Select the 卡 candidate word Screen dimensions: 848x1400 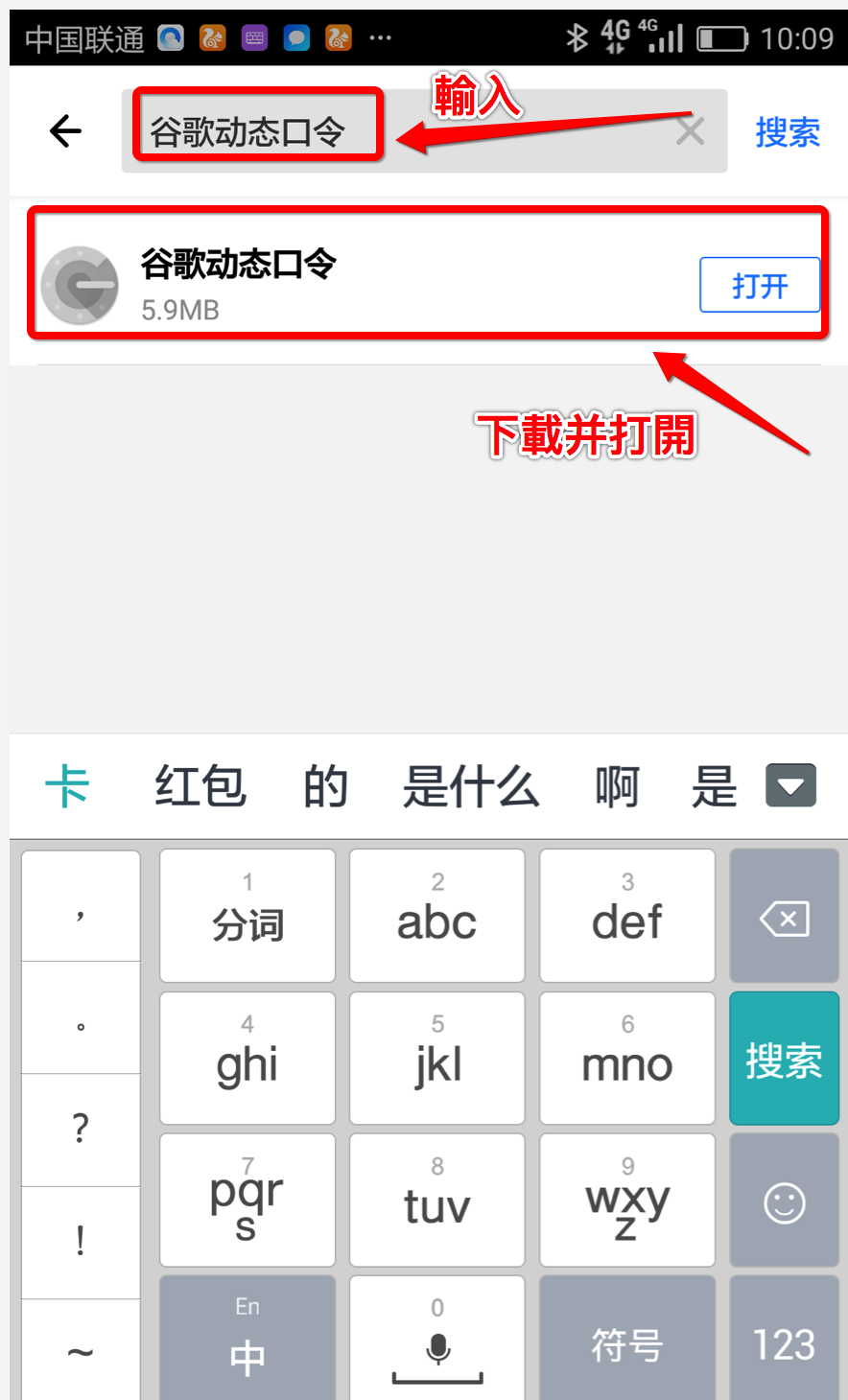67,787
